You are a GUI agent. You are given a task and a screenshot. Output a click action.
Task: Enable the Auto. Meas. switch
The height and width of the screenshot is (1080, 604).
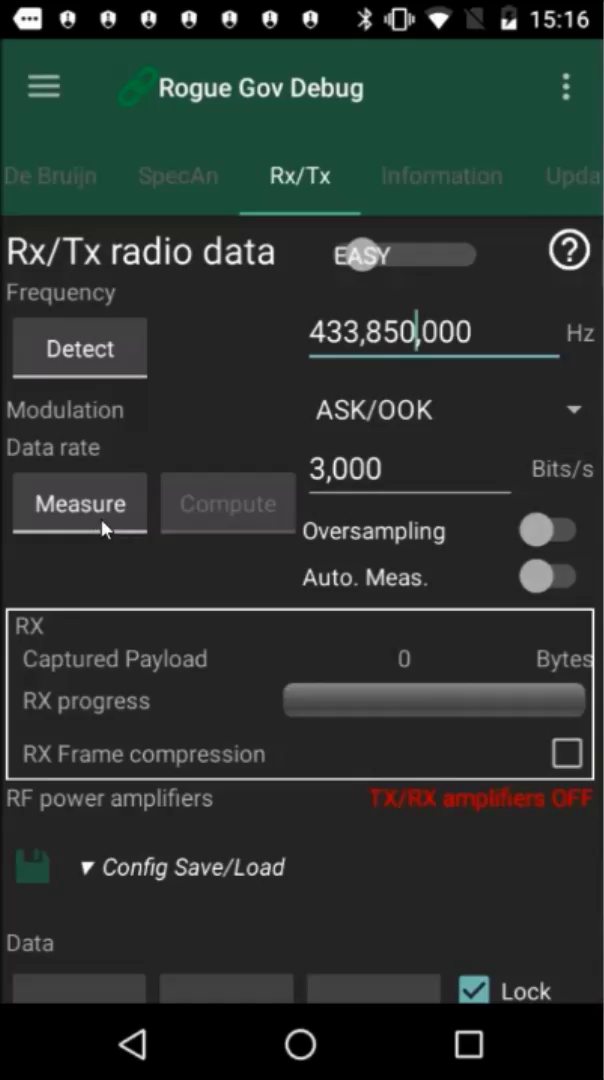coord(548,576)
